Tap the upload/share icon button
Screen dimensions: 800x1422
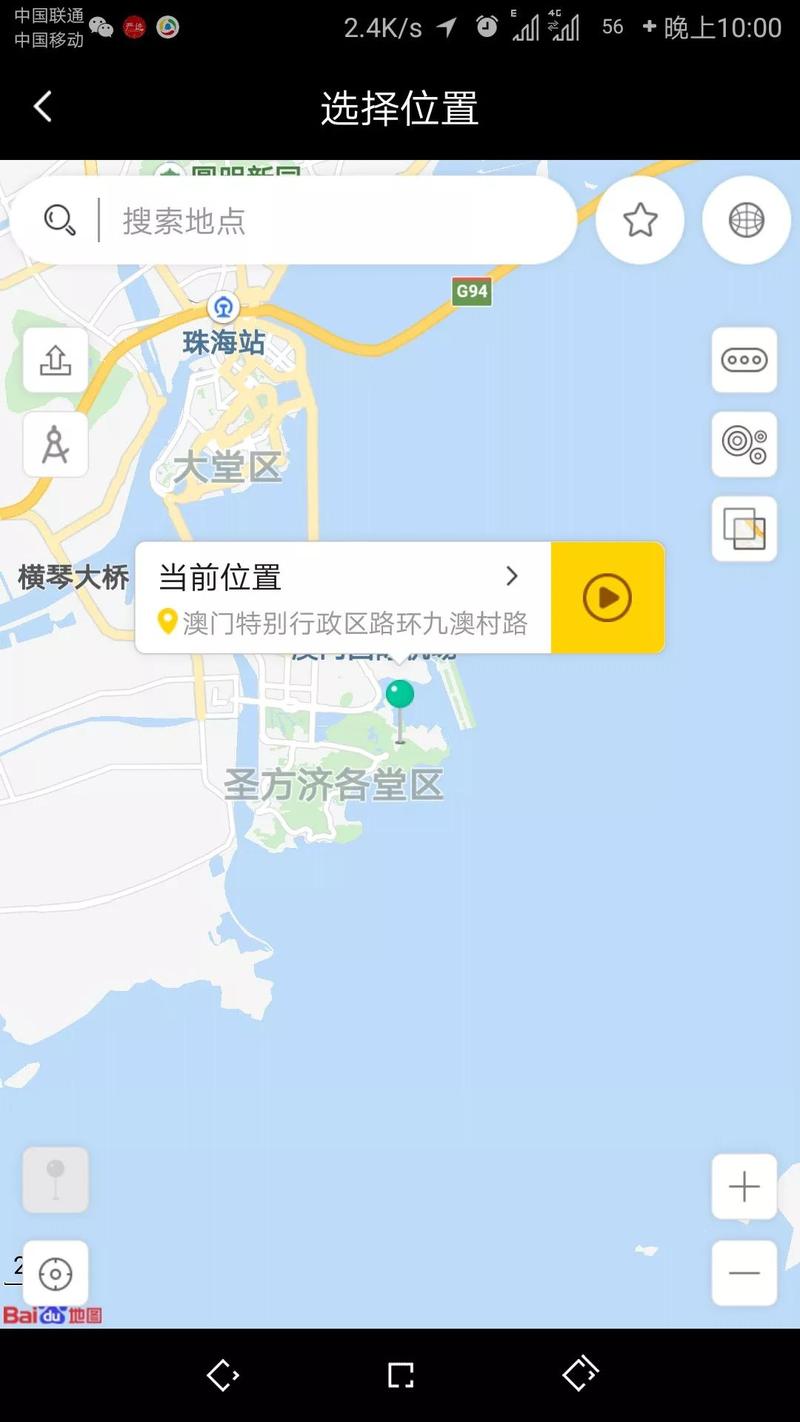coord(55,360)
